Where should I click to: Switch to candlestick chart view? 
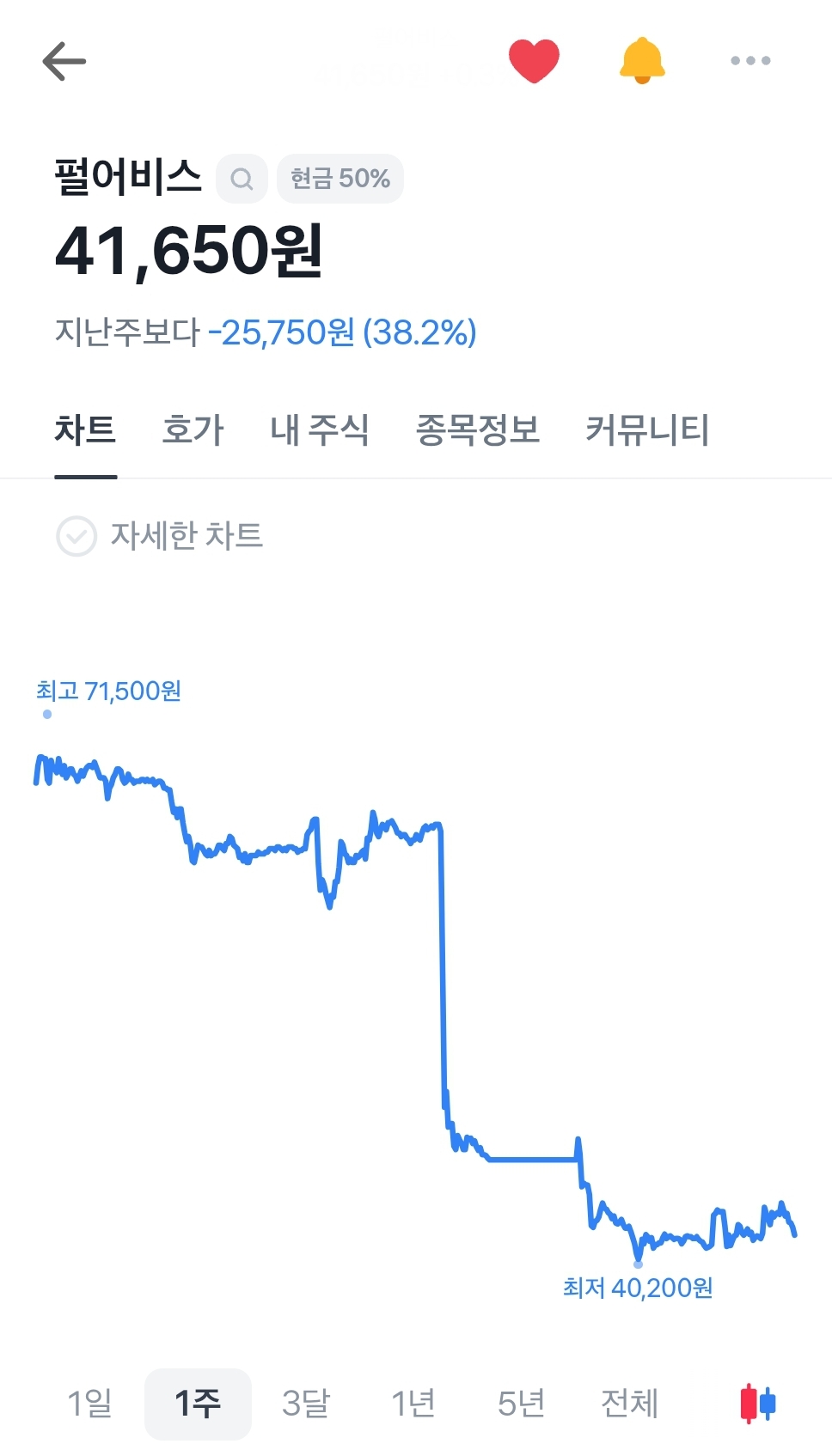757,1404
